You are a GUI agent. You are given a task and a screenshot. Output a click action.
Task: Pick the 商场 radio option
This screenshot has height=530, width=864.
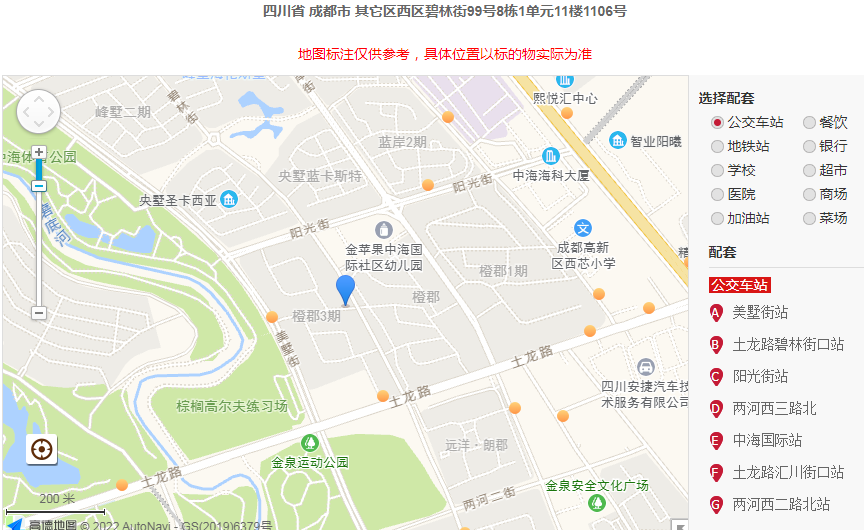[810, 194]
